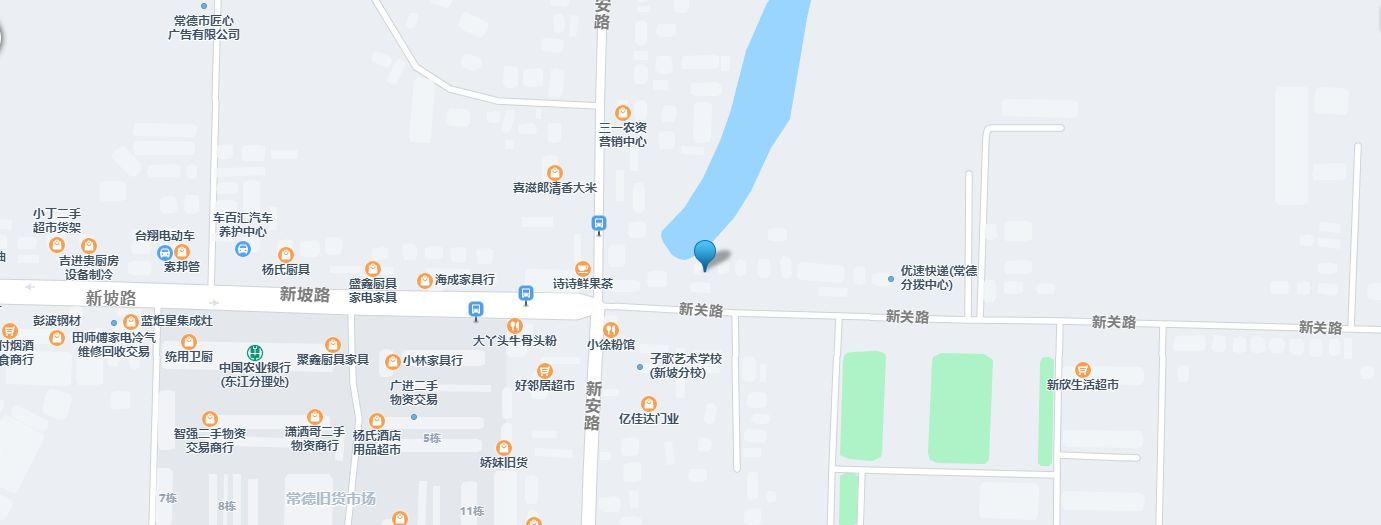The height and width of the screenshot is (525, 1381).
Task: Tap the 大丫头牛骨头粉 restaurant marker
Action: tap(515, 325)
